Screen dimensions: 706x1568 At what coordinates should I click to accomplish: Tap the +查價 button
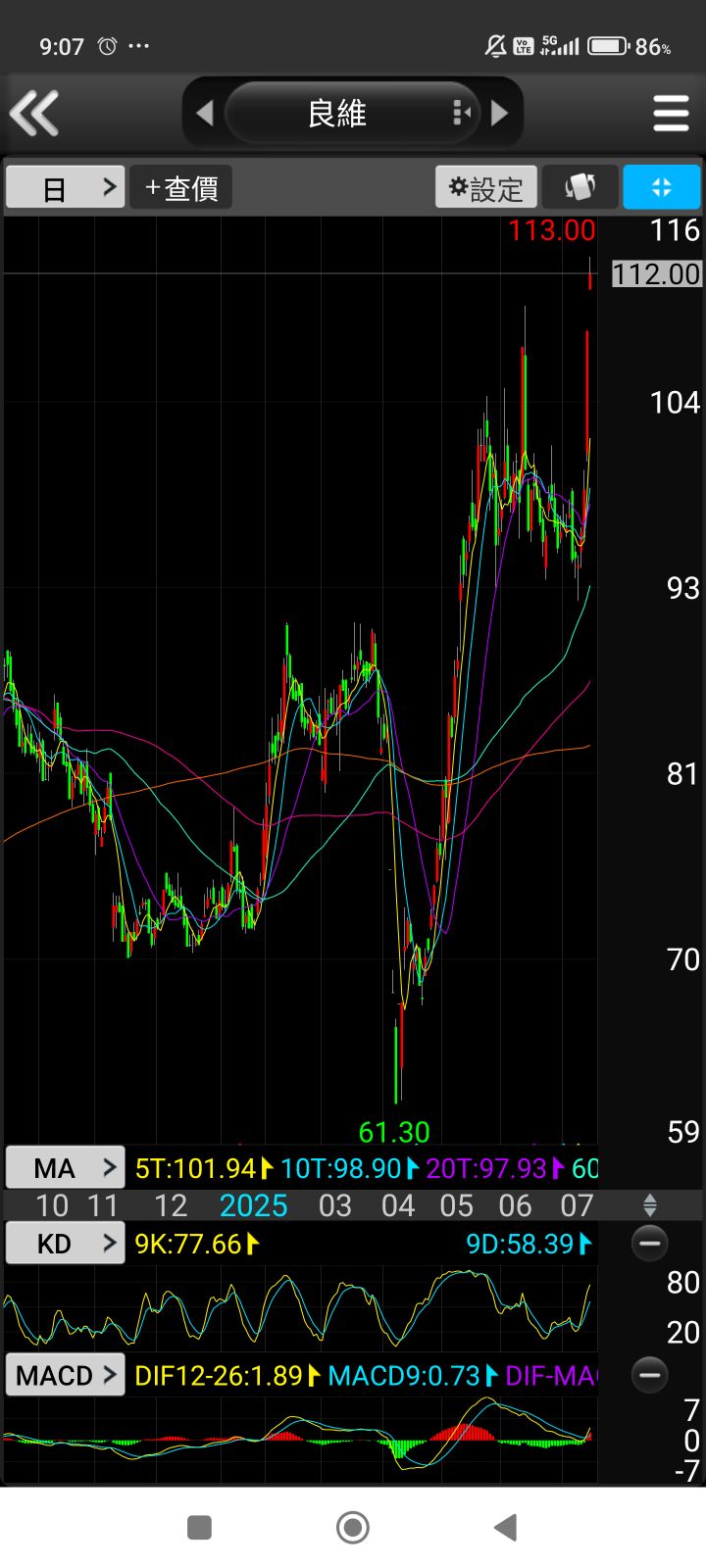[x=181, y=187]
